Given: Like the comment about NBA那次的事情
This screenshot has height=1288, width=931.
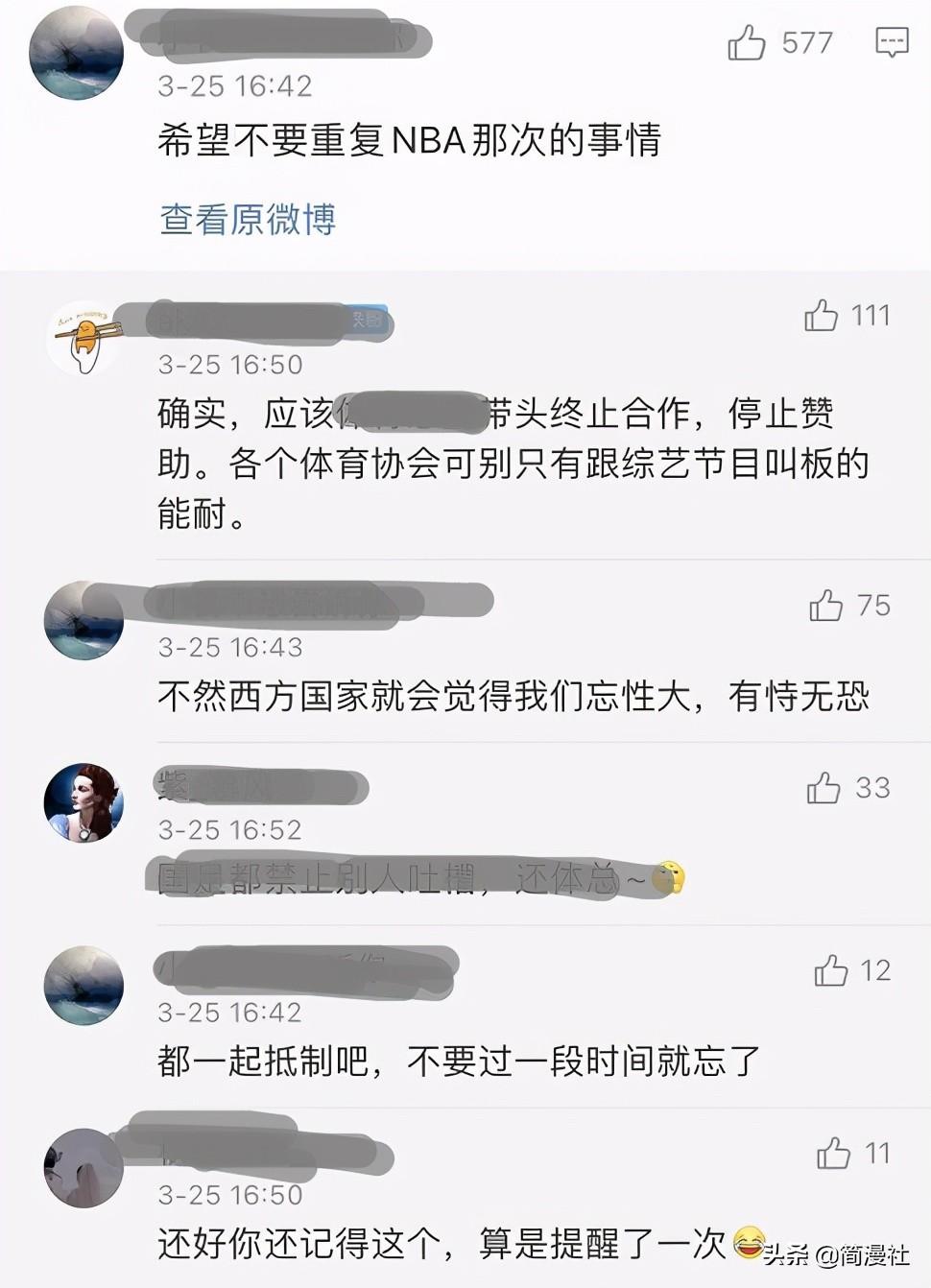Looking at the screenshot, I should click(x=746, y=43).
